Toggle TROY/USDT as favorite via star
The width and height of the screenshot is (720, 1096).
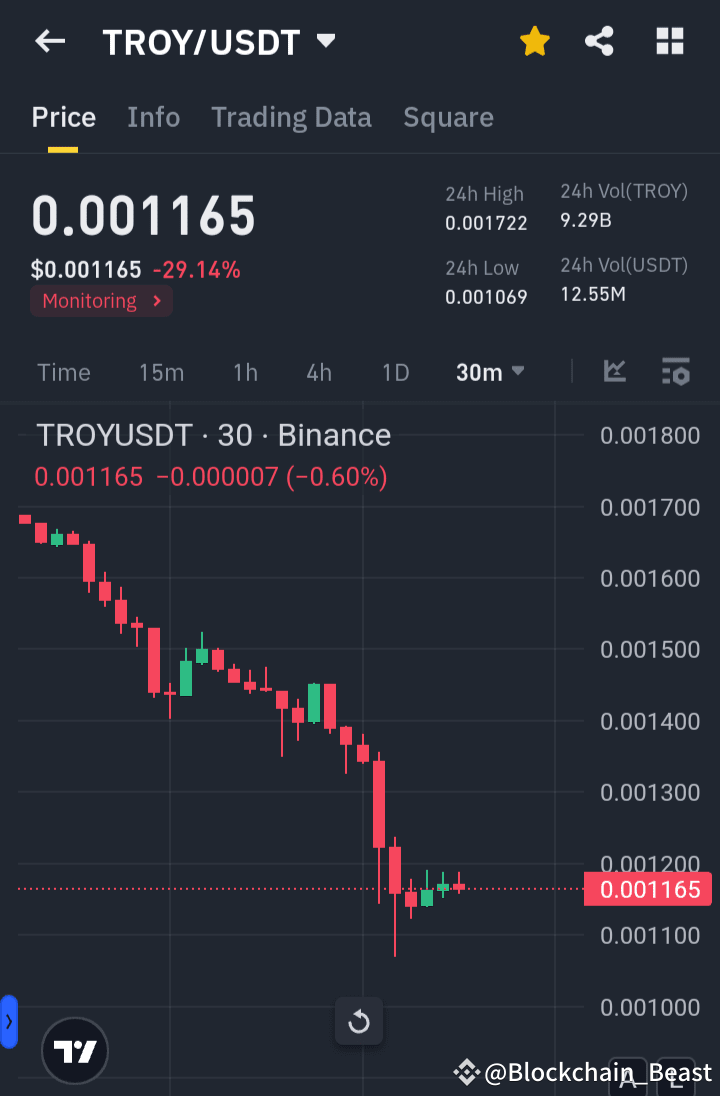click(x=534, y=41)
